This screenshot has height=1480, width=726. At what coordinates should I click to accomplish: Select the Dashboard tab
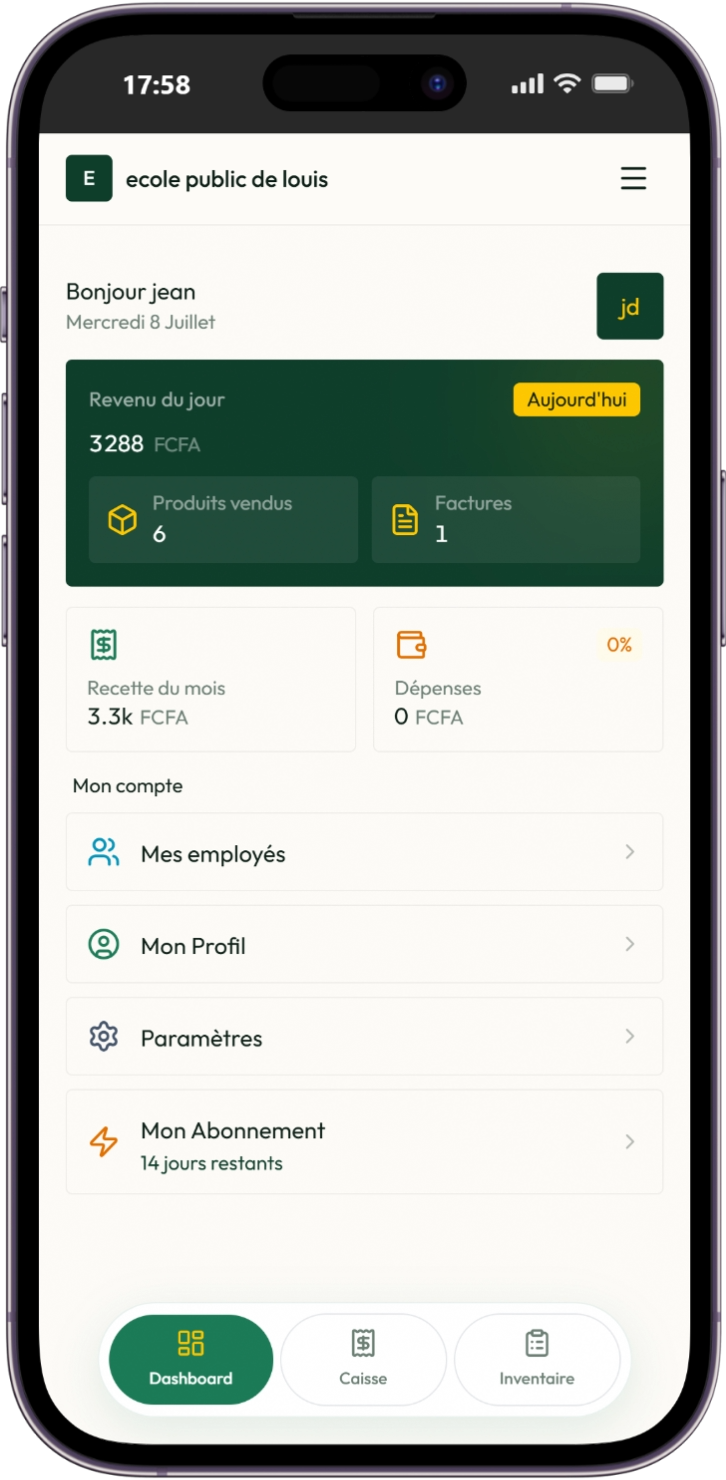point(191,1359)
